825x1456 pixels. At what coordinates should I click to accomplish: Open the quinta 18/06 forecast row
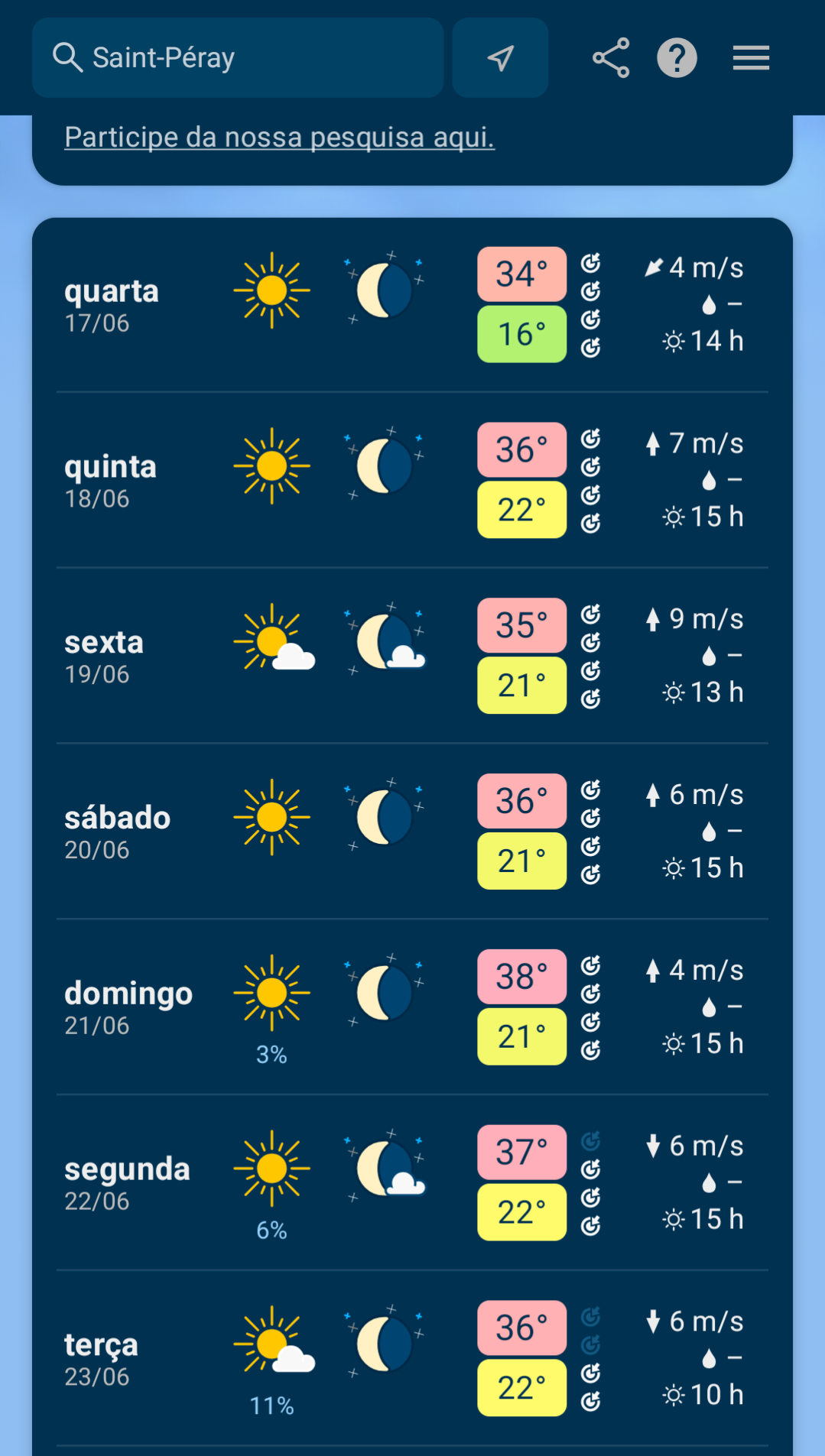[412, 481]
